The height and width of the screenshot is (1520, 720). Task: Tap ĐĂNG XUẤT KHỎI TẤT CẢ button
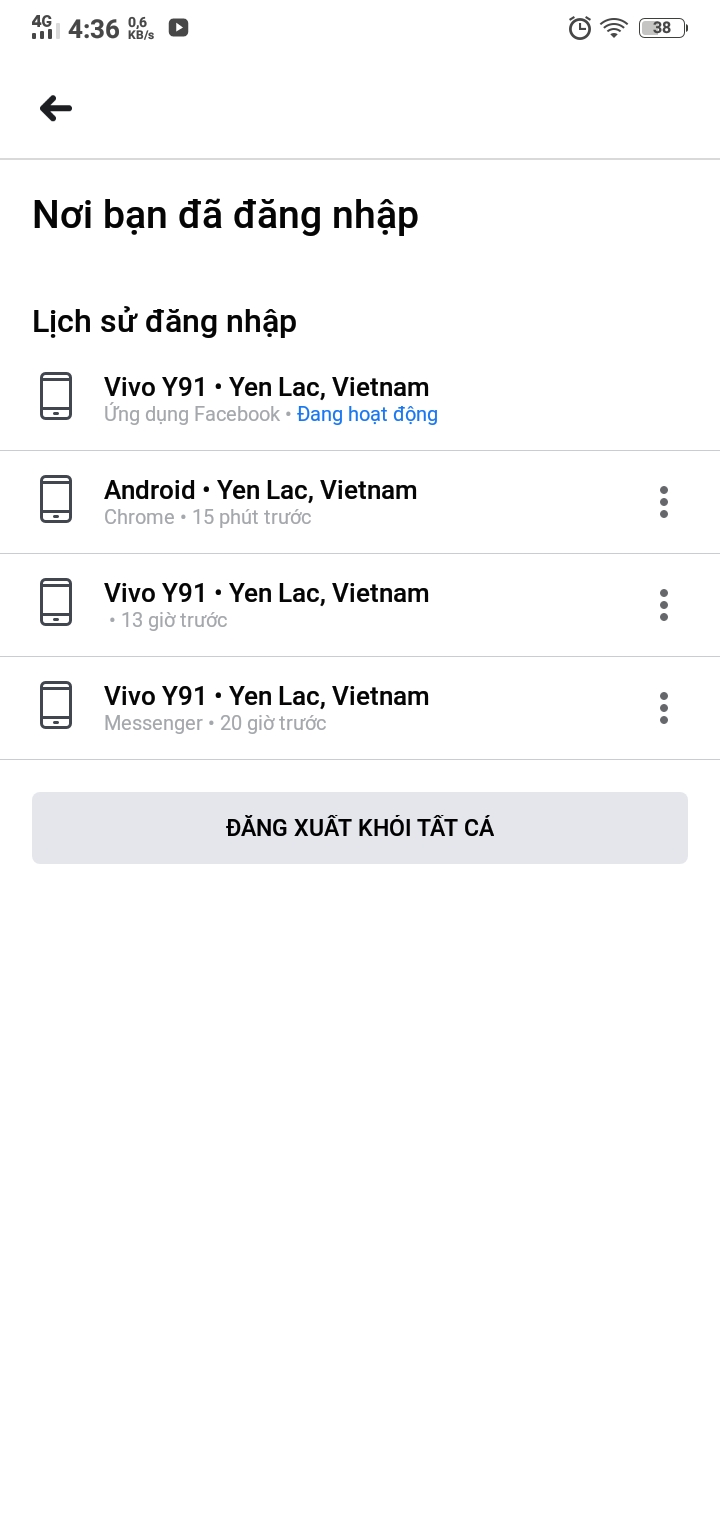pos(360,828)
